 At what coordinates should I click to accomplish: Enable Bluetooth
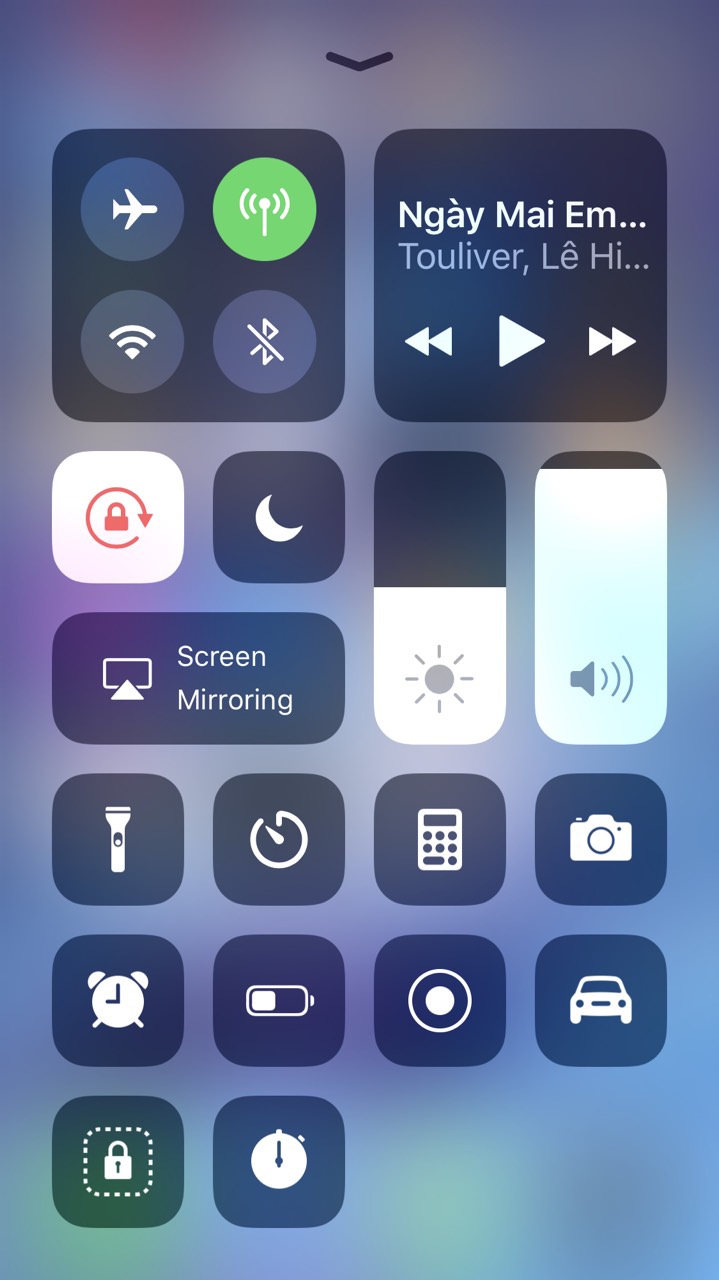(x=264, y=342)
